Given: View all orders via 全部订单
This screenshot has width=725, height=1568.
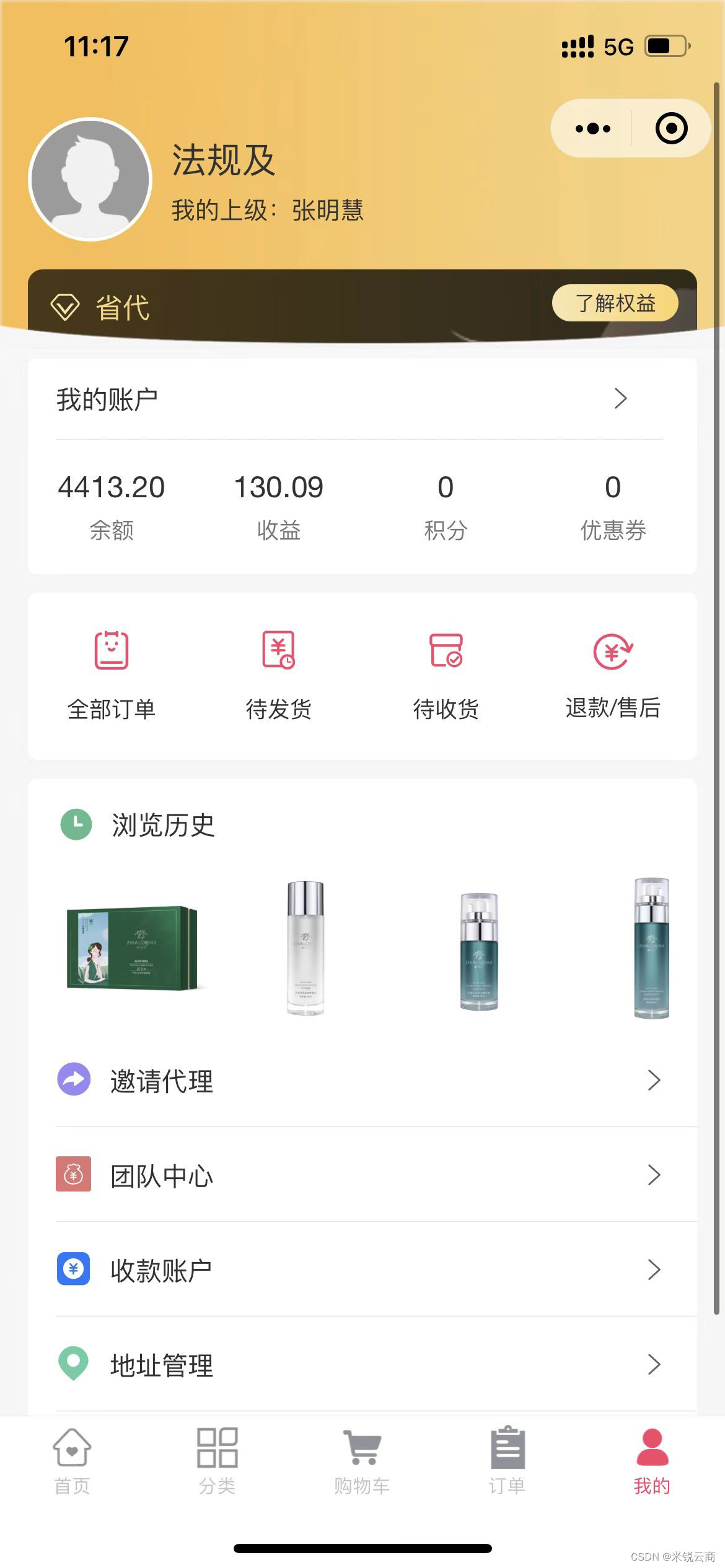Looking at the screenshot, I should (x=112, y=675).
